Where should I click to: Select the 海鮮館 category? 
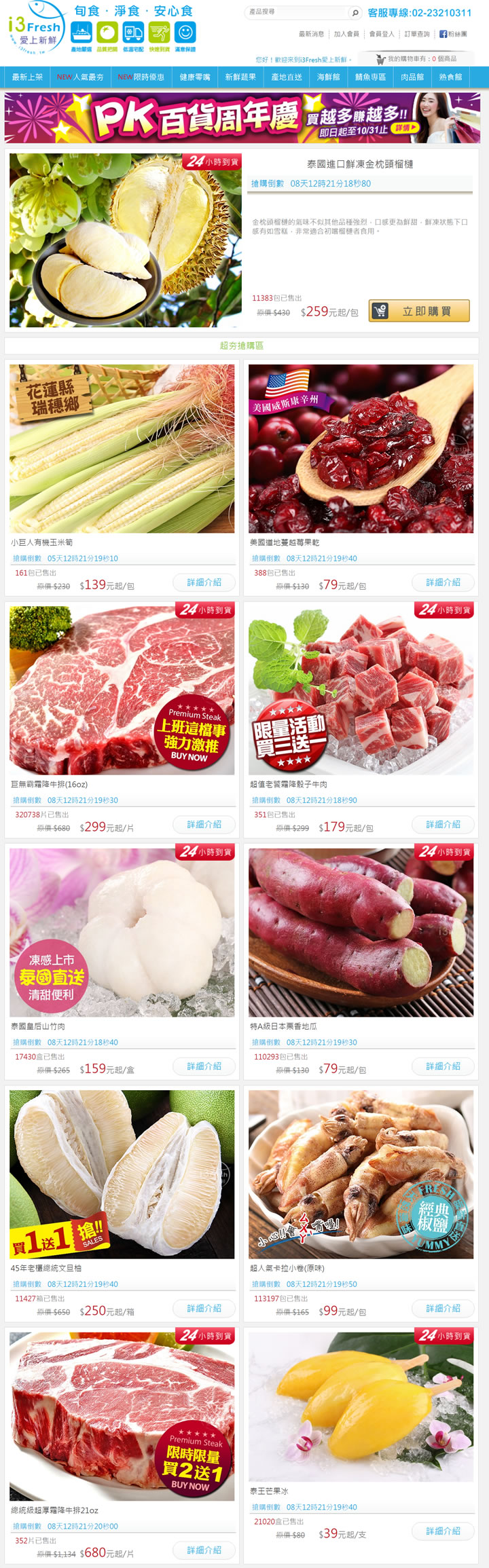pos(329,77)
